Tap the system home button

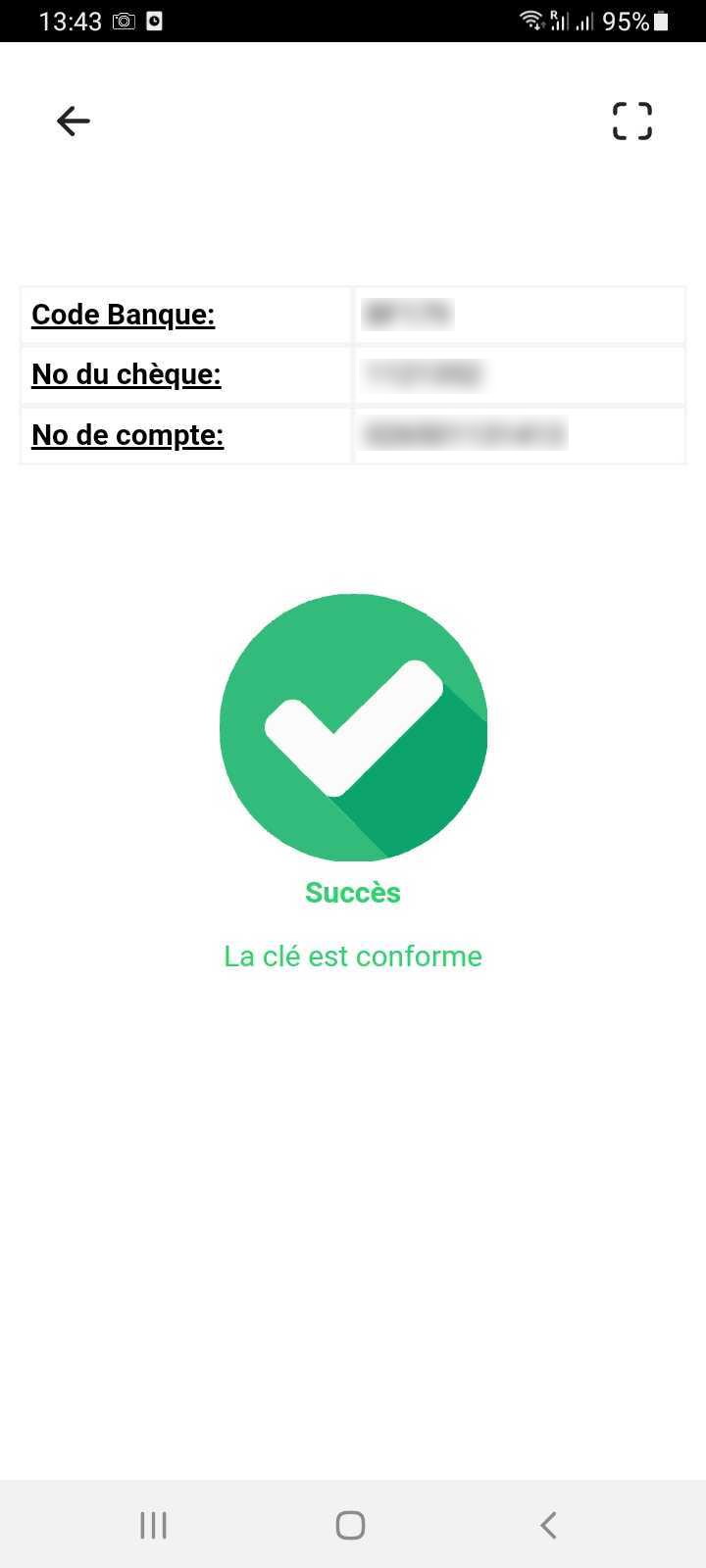[351, 1525]
